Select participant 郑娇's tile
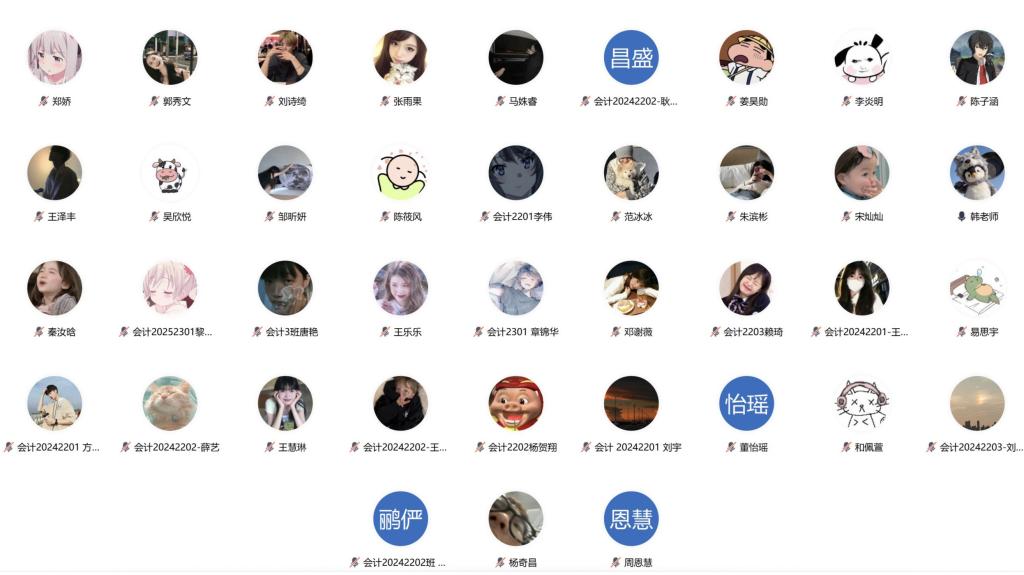Viewport: 1024px width, 575px height. point(55,57)
